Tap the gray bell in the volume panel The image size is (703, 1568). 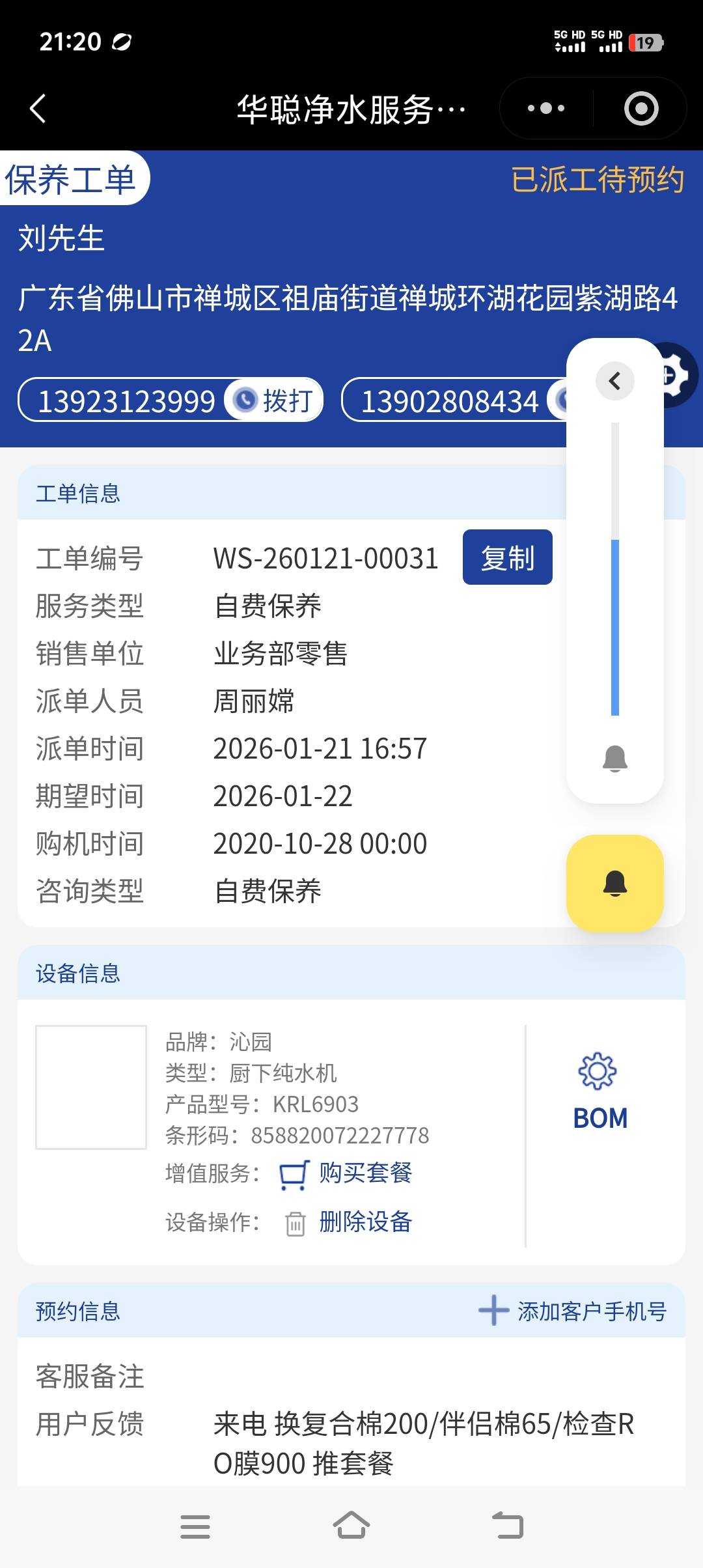[614, 759]
